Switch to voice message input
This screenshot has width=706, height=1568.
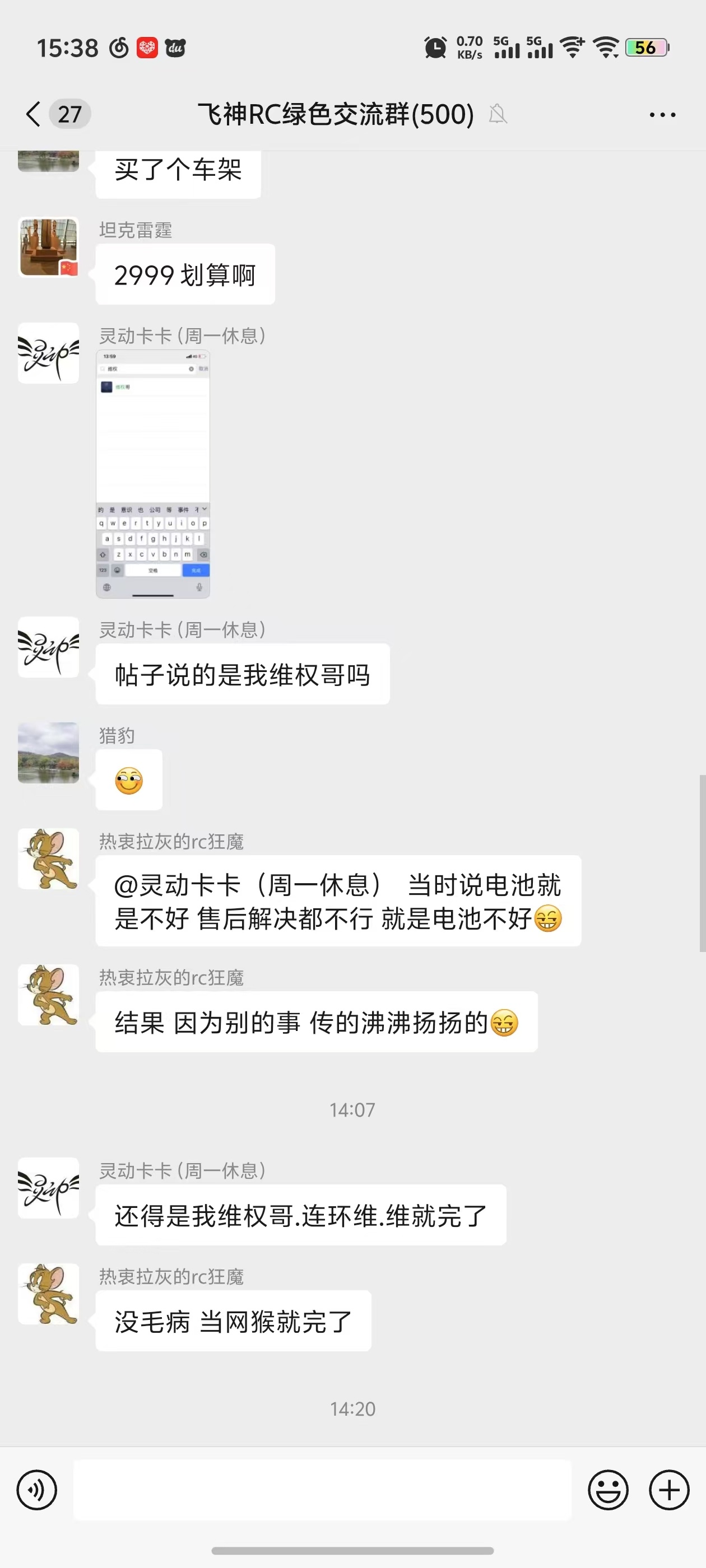click(36, 1490)
